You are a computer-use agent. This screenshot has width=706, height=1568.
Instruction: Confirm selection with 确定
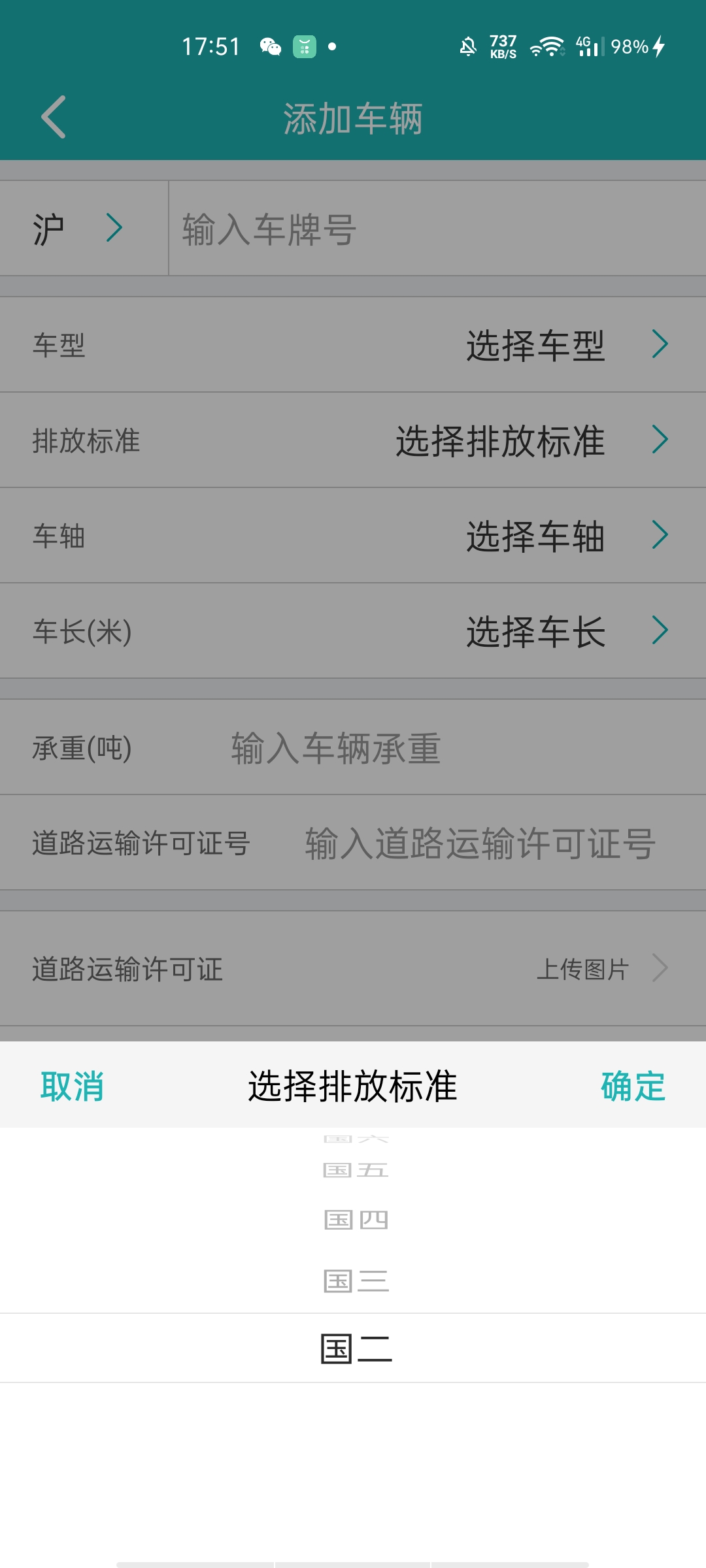pyautogui.click(x=633, y=1086)
